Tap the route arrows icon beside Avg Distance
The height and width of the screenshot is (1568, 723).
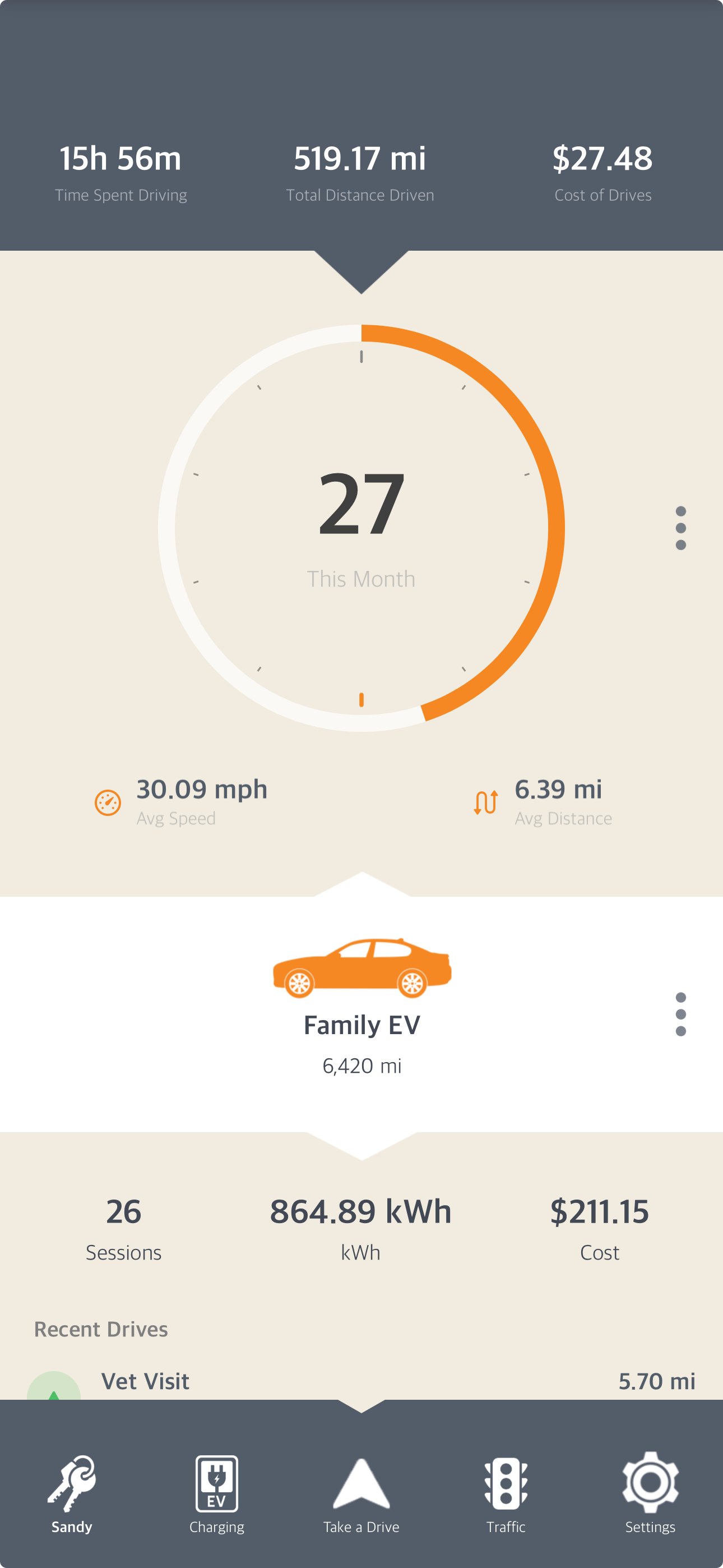[484, 801]
